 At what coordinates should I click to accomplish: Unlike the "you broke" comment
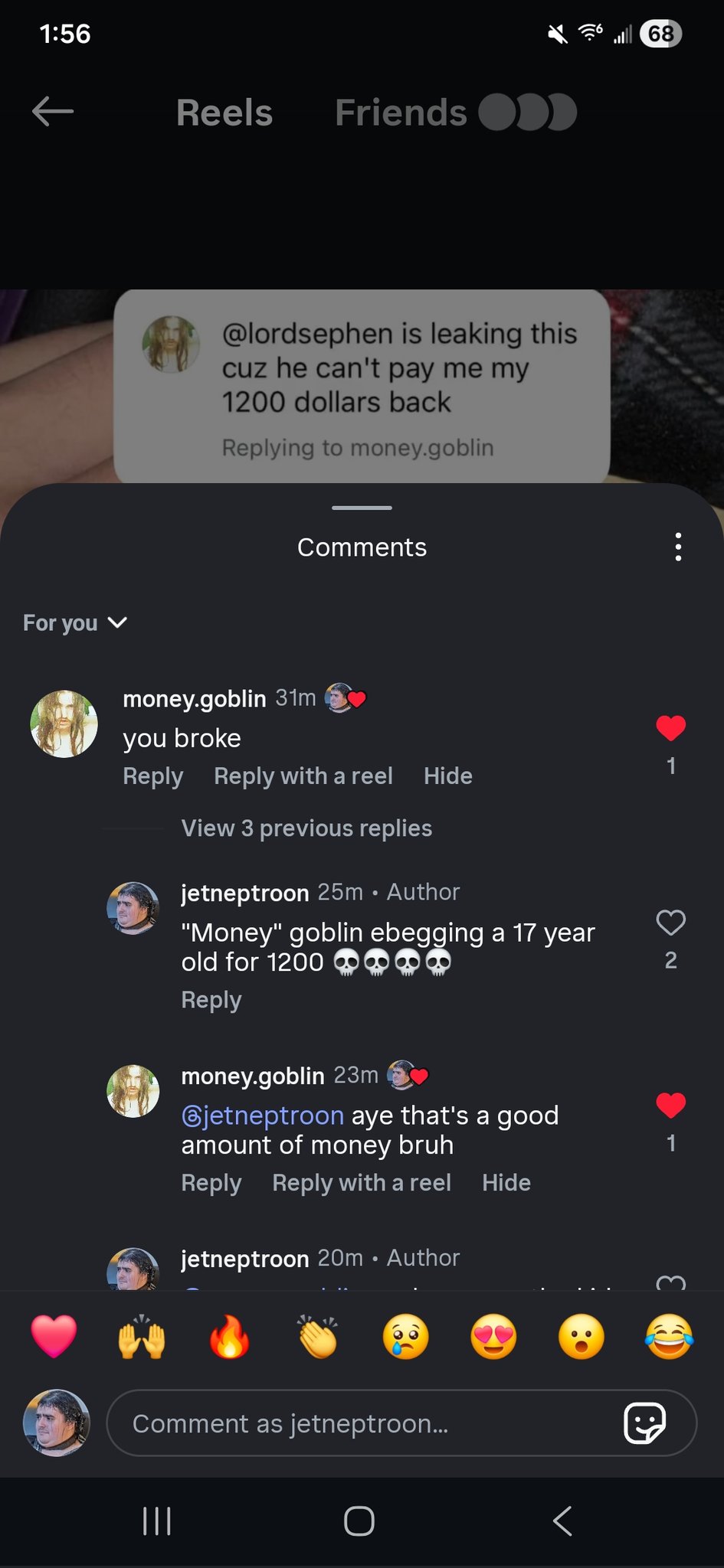670,728
